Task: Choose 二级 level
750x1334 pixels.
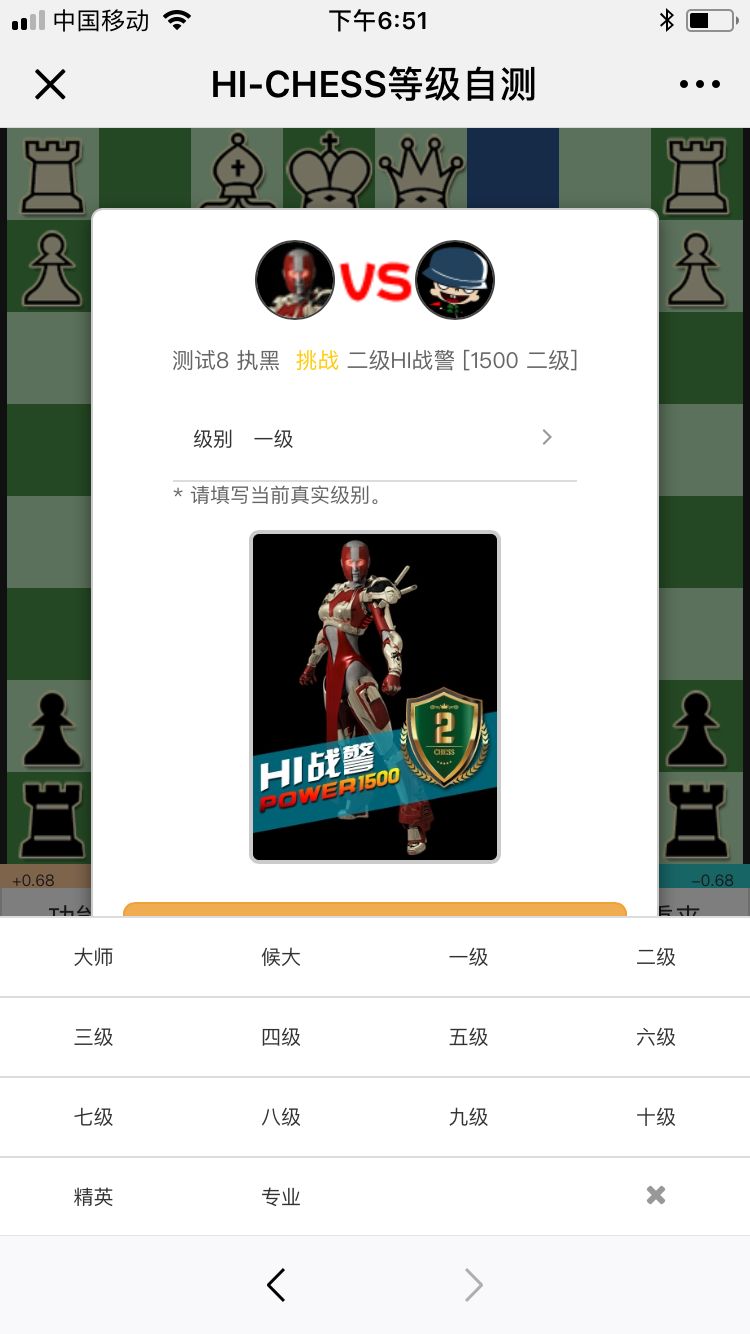Action: [x=656, y=957]
